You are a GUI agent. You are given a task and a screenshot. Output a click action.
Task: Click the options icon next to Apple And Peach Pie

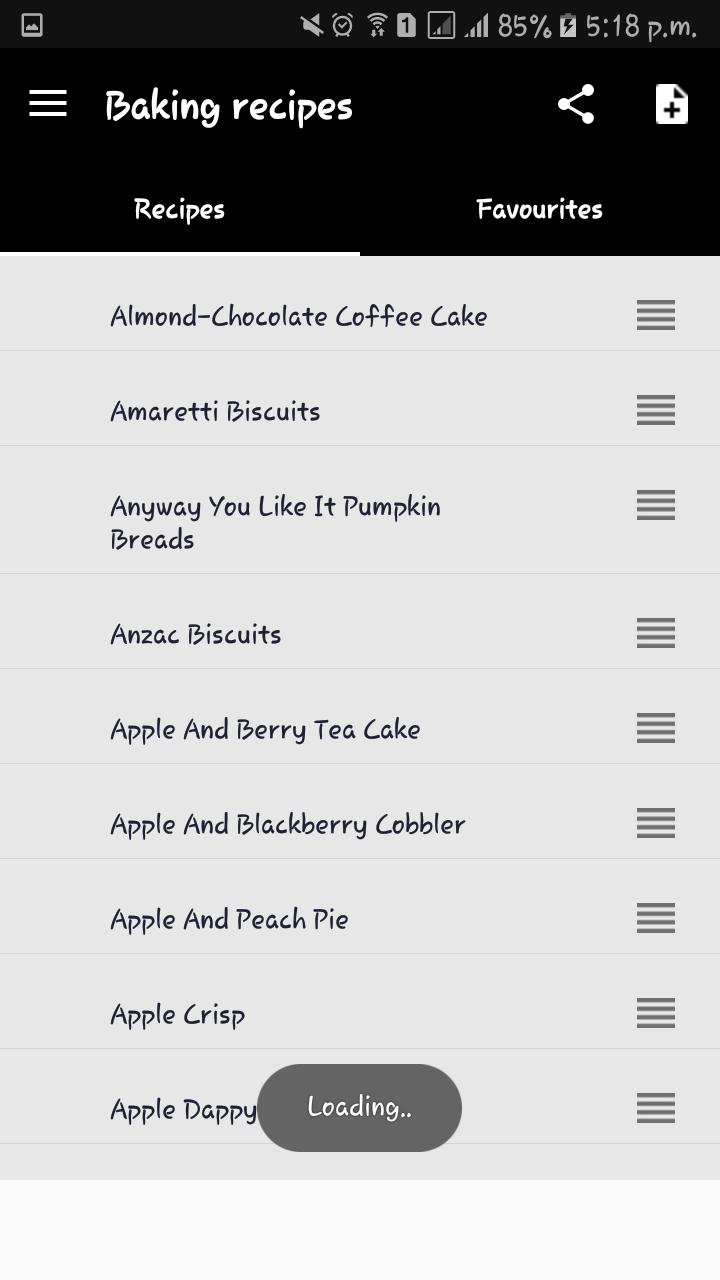655,918
